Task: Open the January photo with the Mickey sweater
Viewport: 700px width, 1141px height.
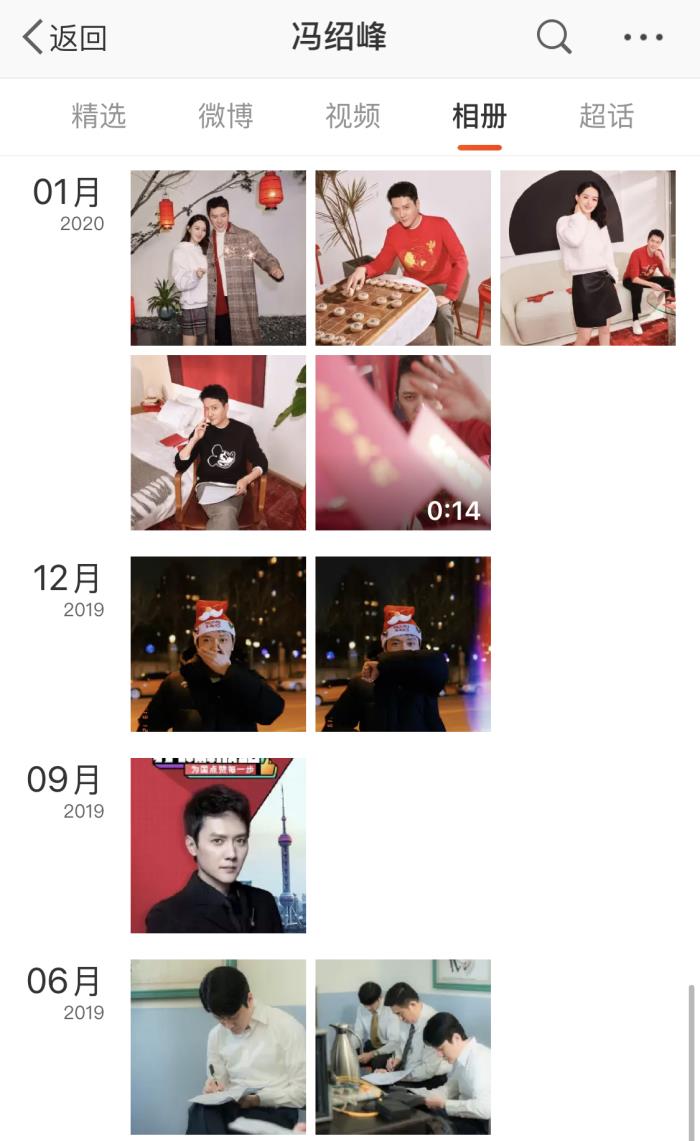Action: pyautogui.click(x=218, y=442)
